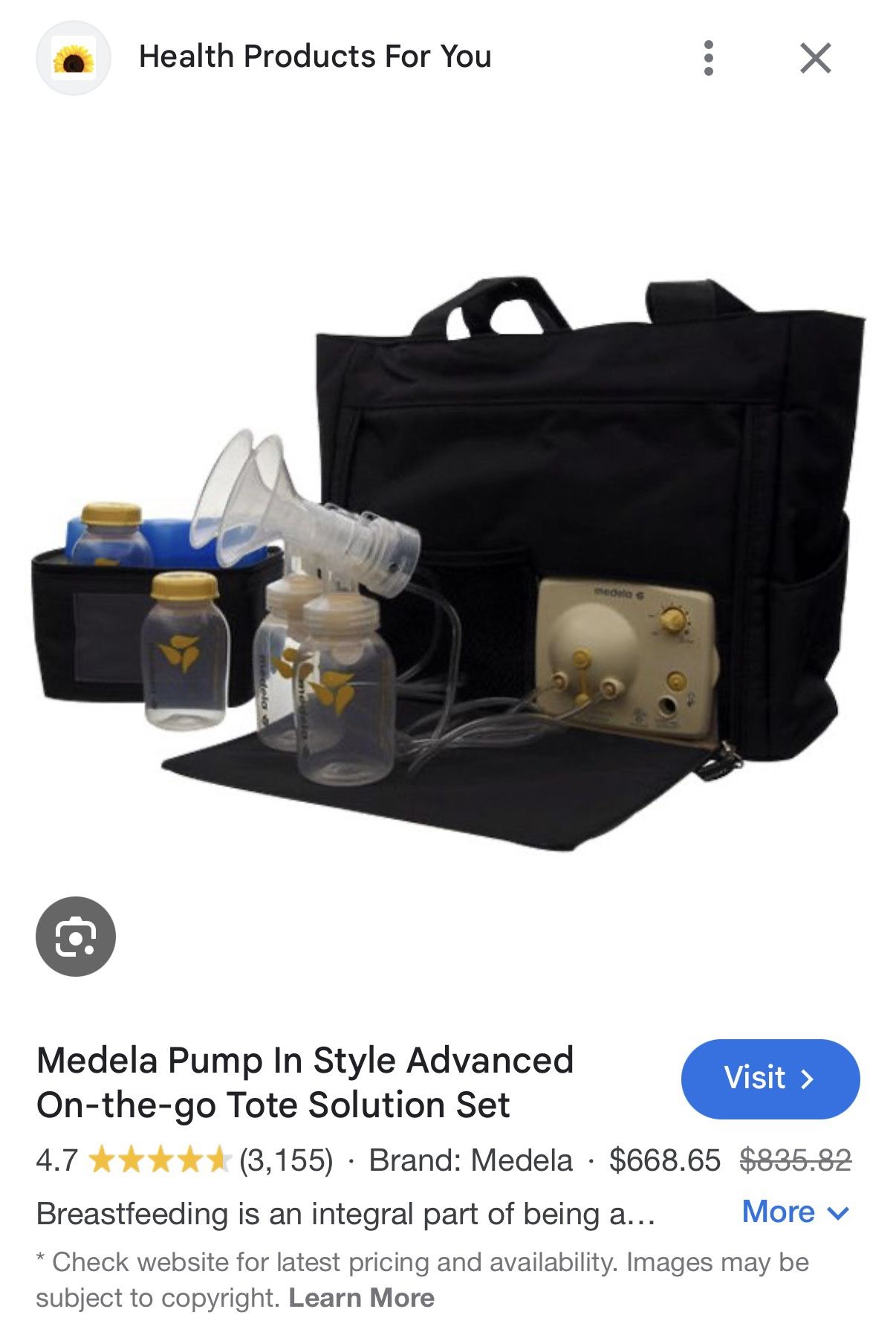This screenshot has width=896, height=1338.
Task: Open Health Products For You source
Action: [x=315, y=56]
